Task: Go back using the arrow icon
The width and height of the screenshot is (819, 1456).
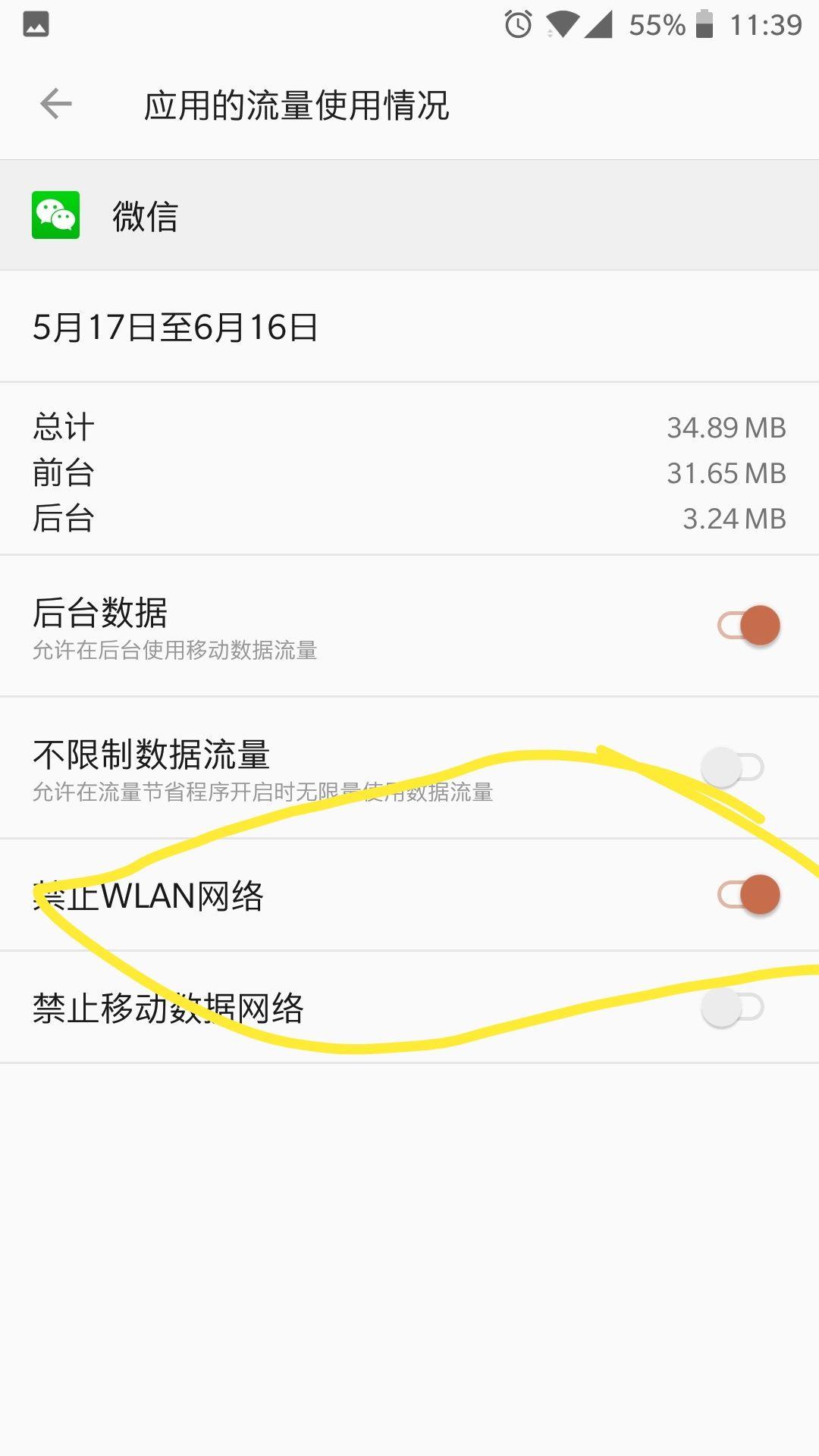Action: pyautogui.click(x=56, y=104)
